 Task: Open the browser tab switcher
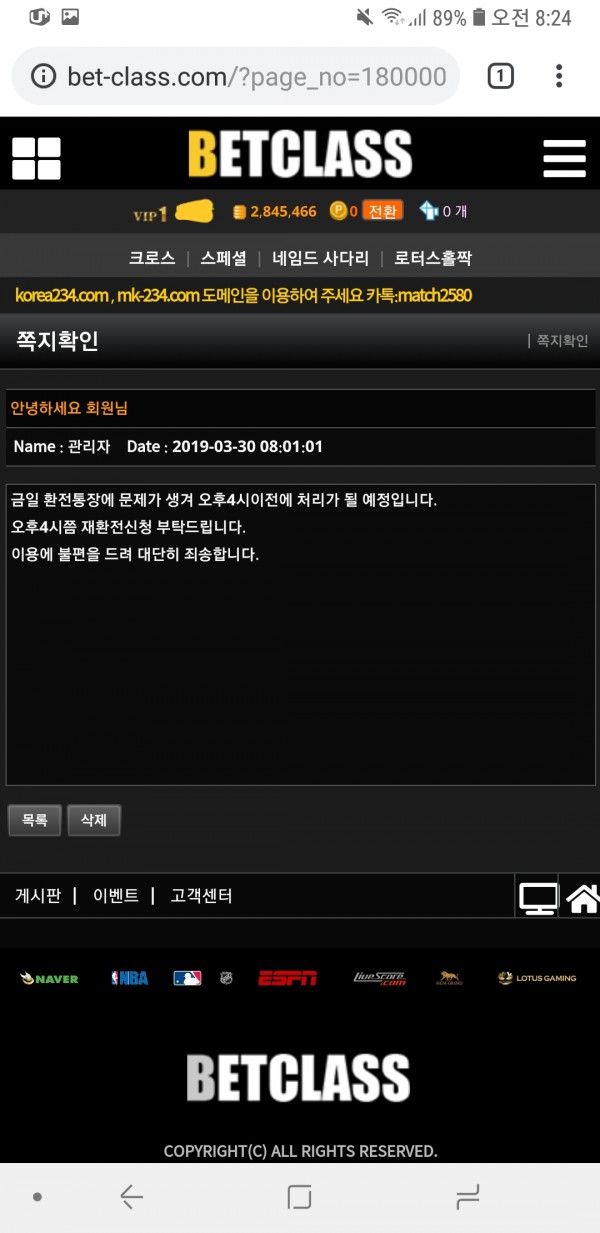[x=500, y=76]
